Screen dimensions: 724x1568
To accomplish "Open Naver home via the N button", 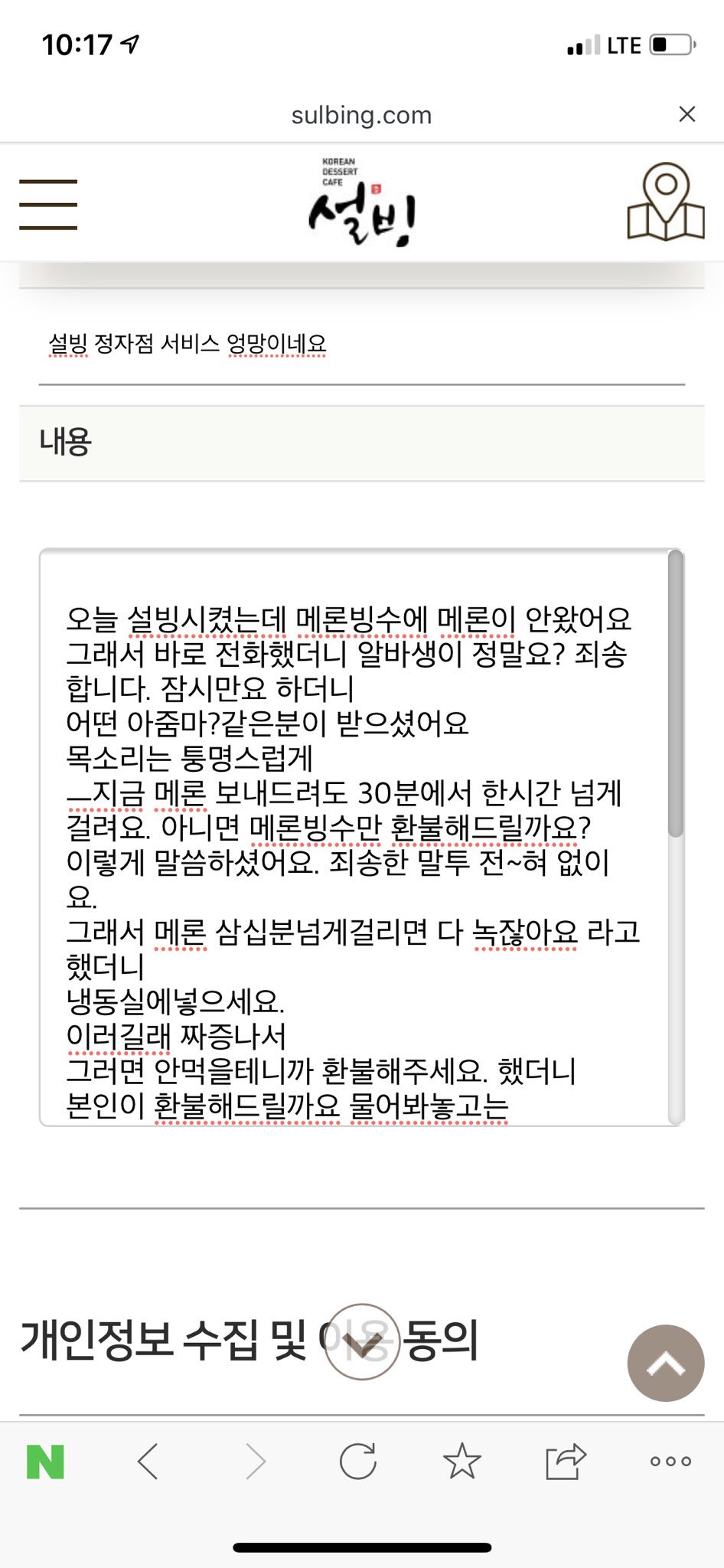I will tap(45, 1462).
